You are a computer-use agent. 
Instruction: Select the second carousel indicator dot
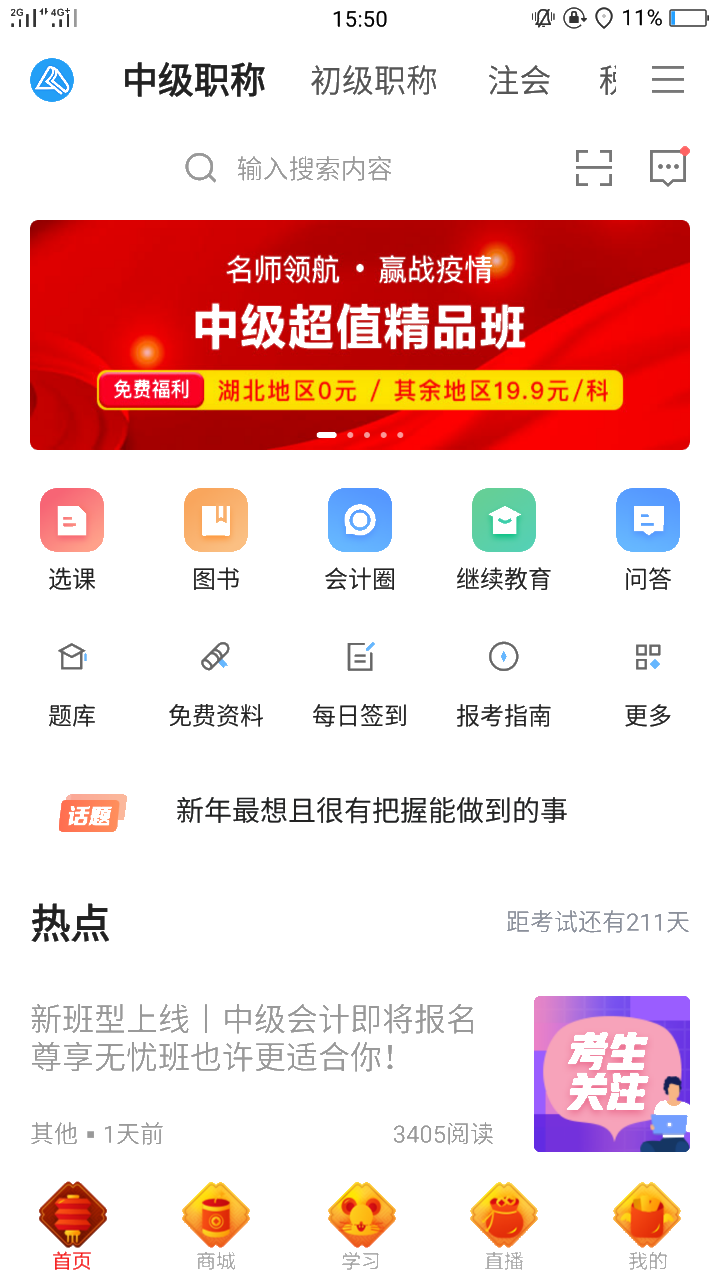[x=350, y=435]
